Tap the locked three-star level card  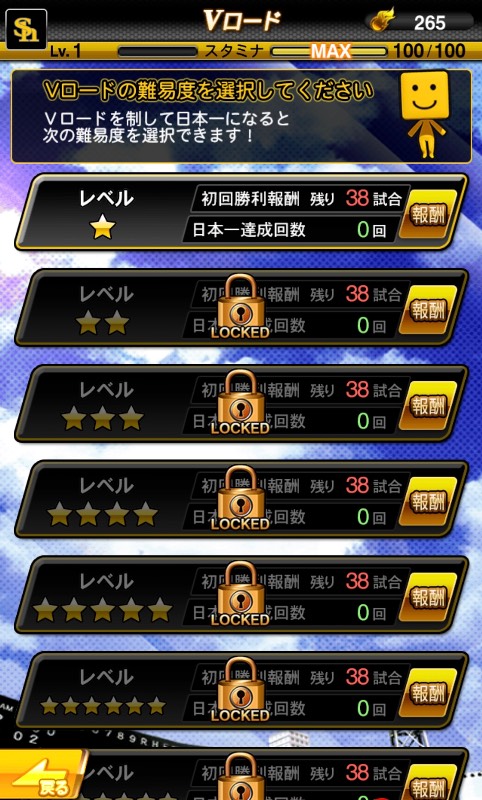[x=241, y=404]
